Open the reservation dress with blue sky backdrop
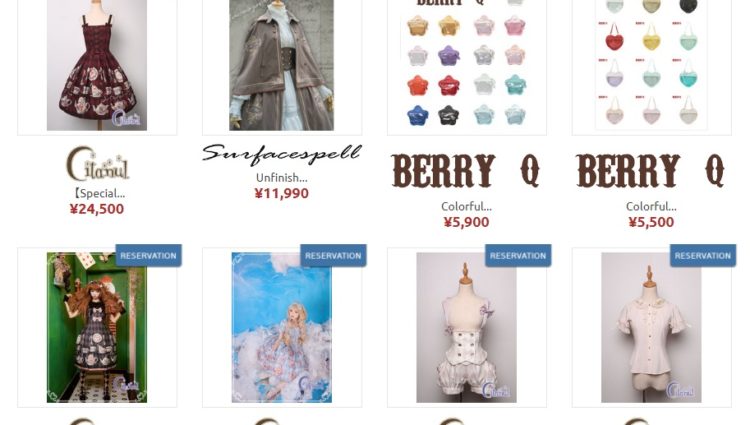Viewport: 750px width, 425px height. (281, 327)
